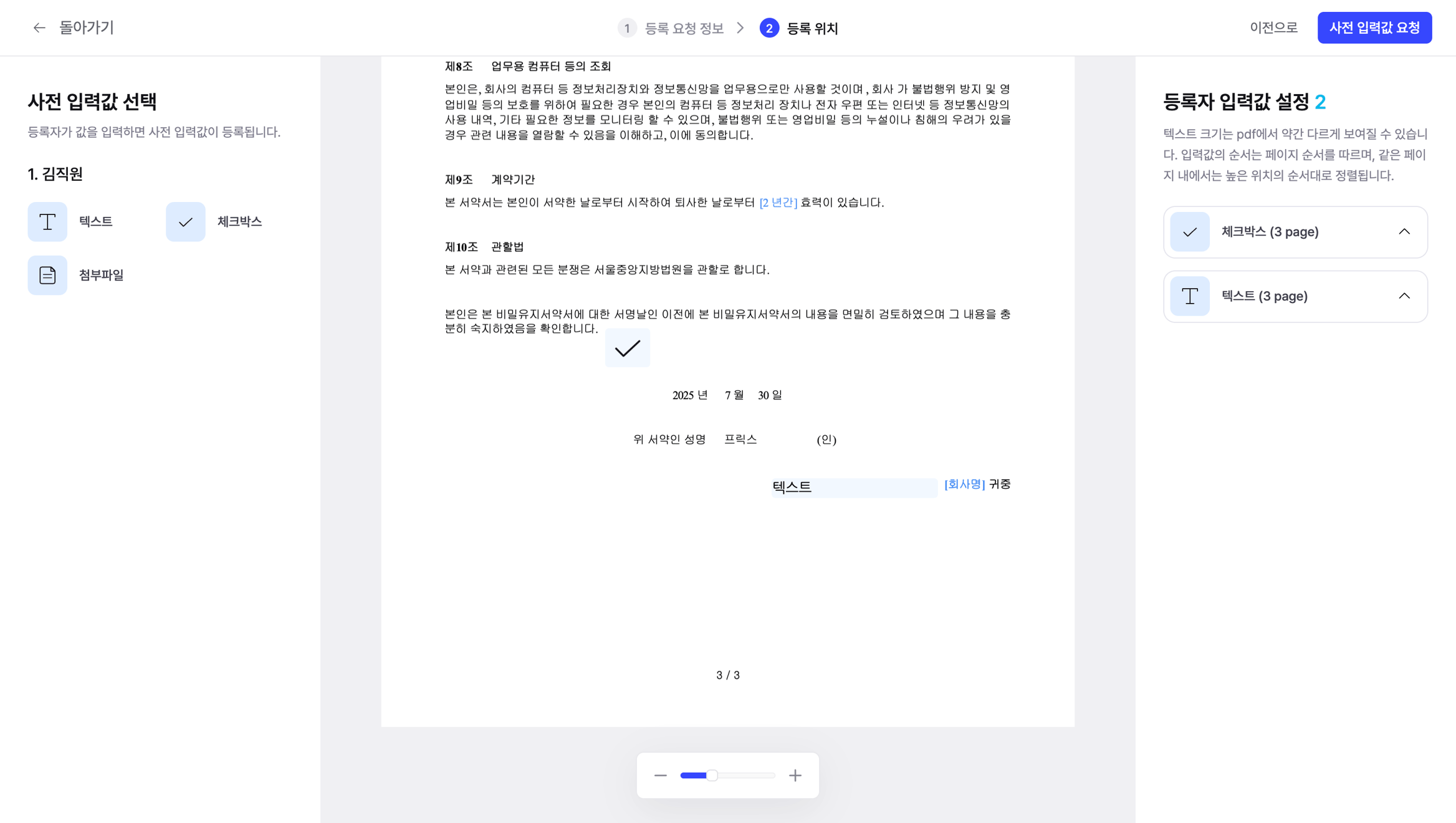1456x823 pixels.
Task: Zoom in with the plus button
Action: [795, 776]
